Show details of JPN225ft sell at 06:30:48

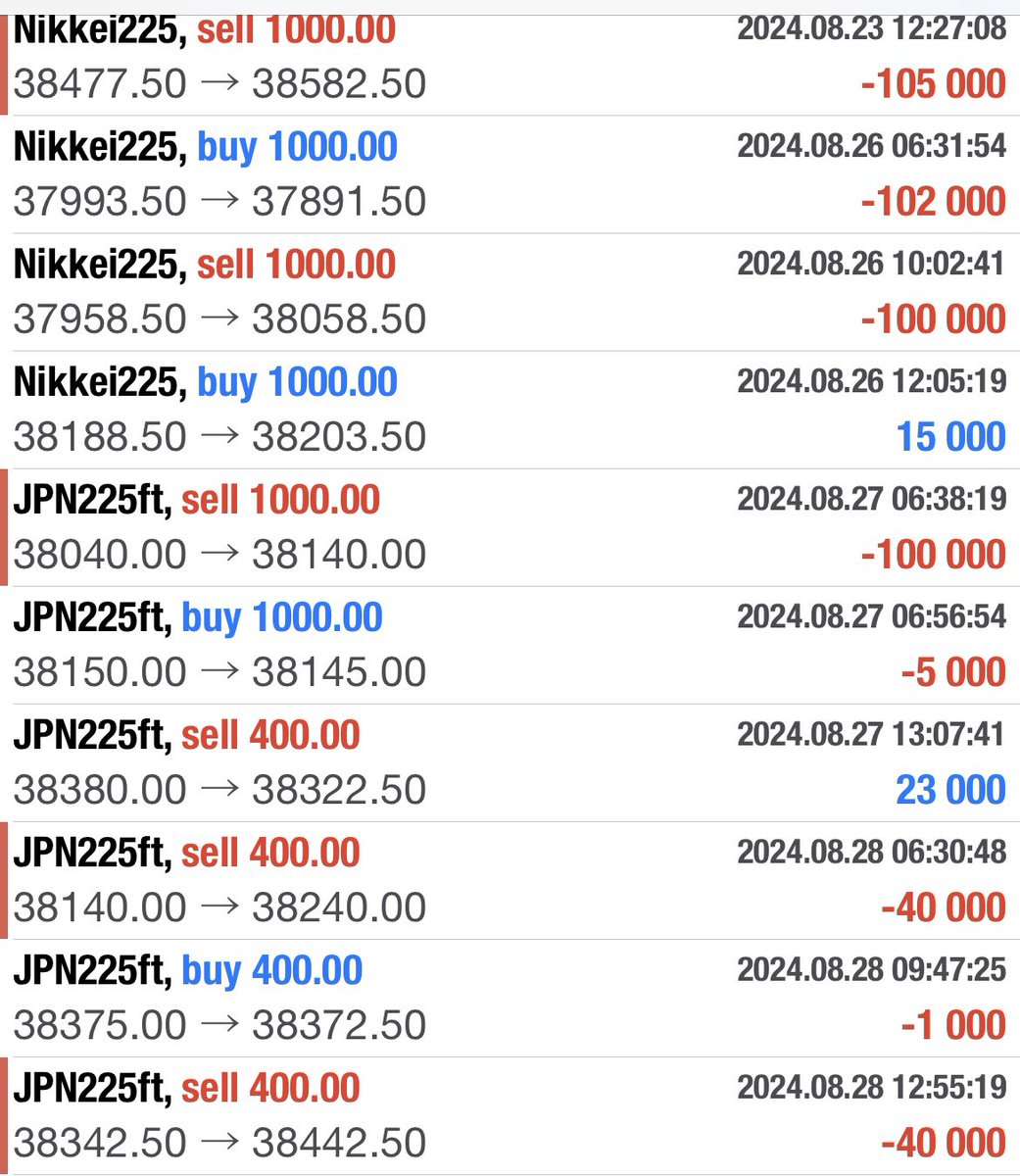(x=510, y=880)
